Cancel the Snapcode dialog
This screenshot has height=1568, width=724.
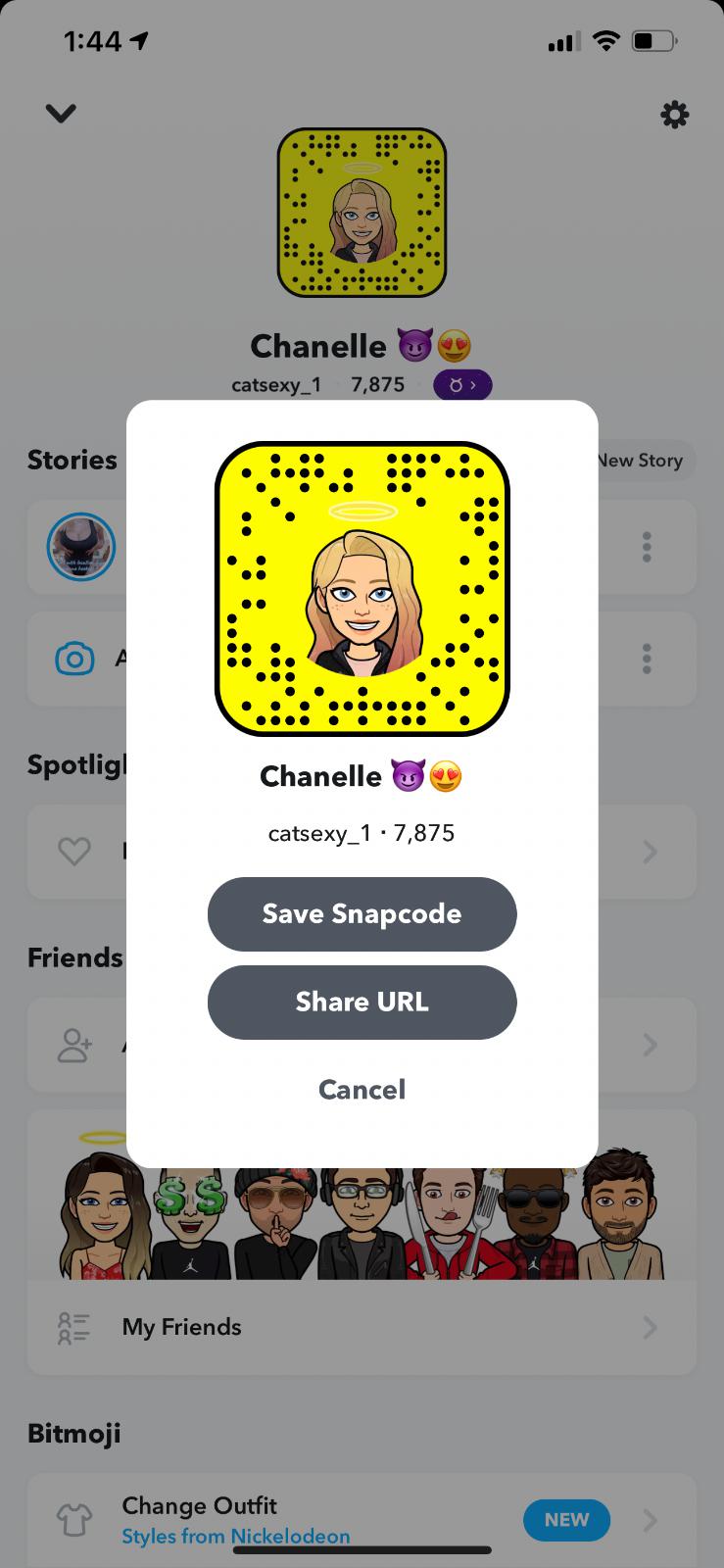(362, 1089)
